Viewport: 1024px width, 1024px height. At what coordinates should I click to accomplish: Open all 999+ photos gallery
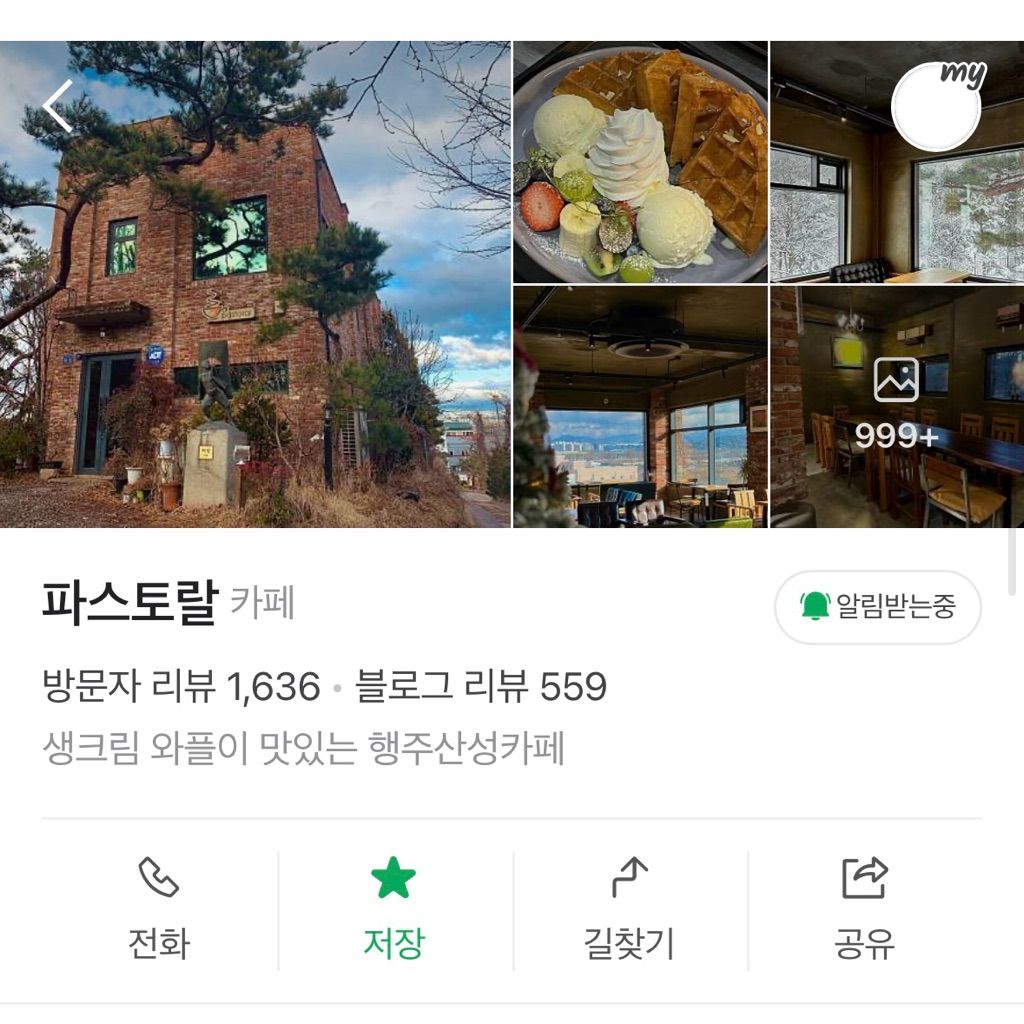(896, 406)
